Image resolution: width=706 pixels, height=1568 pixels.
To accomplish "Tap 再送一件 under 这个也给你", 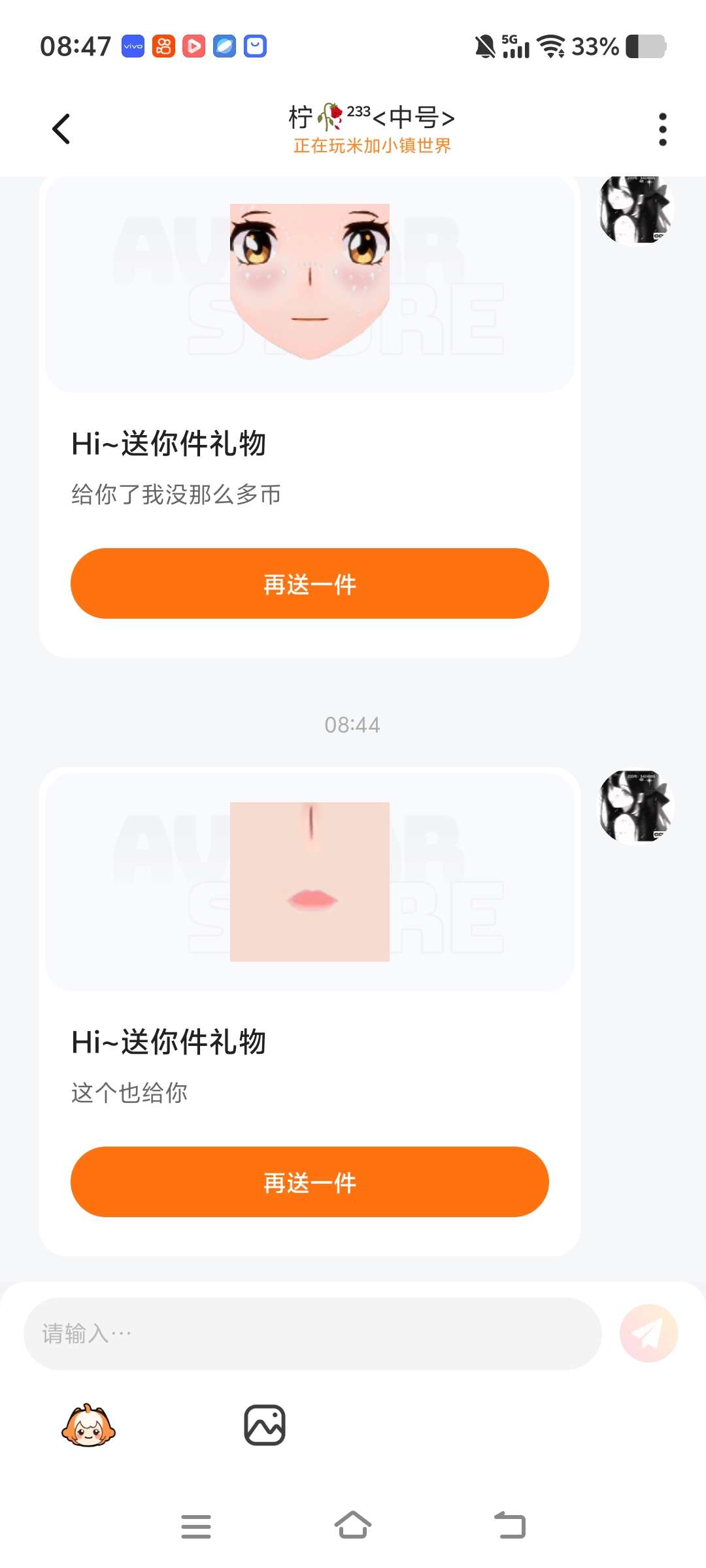I will coord(310,1182).
